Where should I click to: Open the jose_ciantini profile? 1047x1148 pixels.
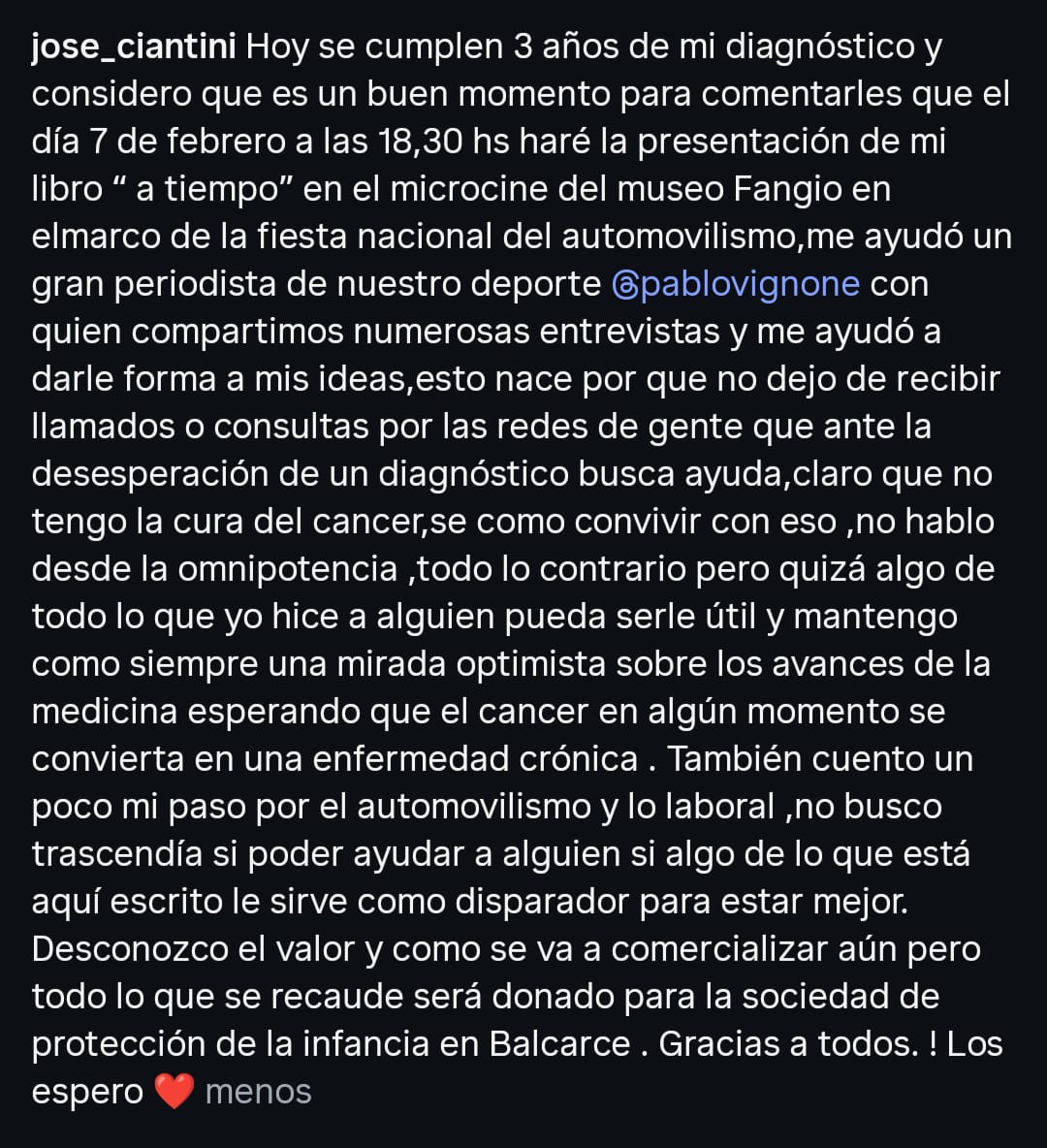pos(134,48)
